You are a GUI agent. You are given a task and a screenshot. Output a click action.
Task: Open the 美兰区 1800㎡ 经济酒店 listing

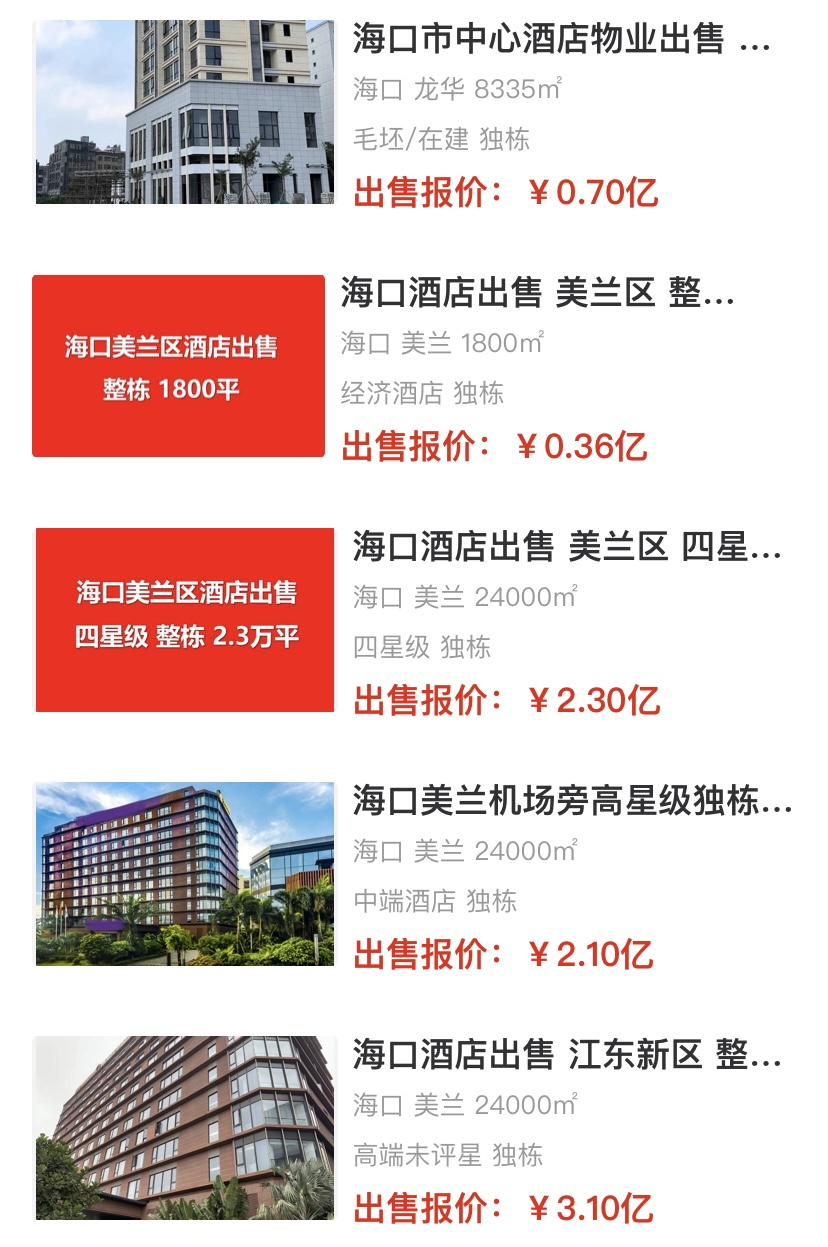point(537,294)
